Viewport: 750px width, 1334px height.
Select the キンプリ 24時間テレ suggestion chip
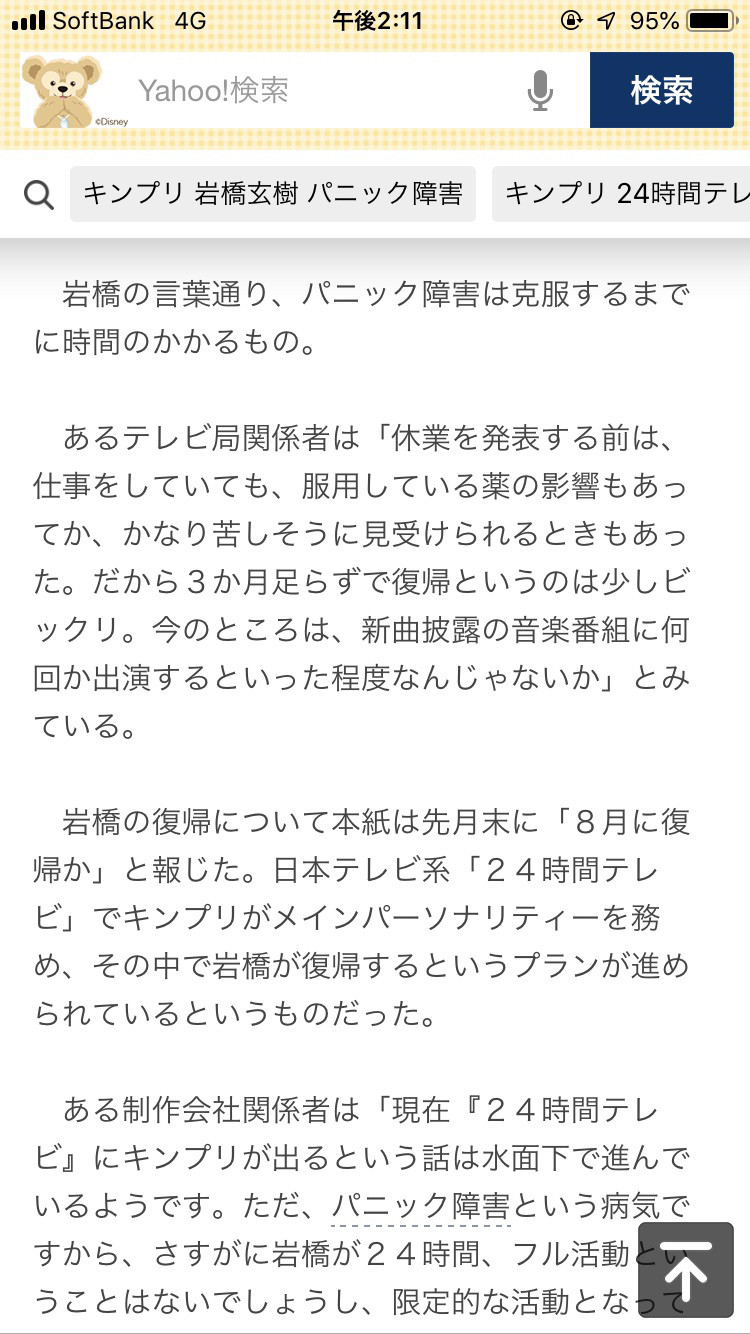621,194
